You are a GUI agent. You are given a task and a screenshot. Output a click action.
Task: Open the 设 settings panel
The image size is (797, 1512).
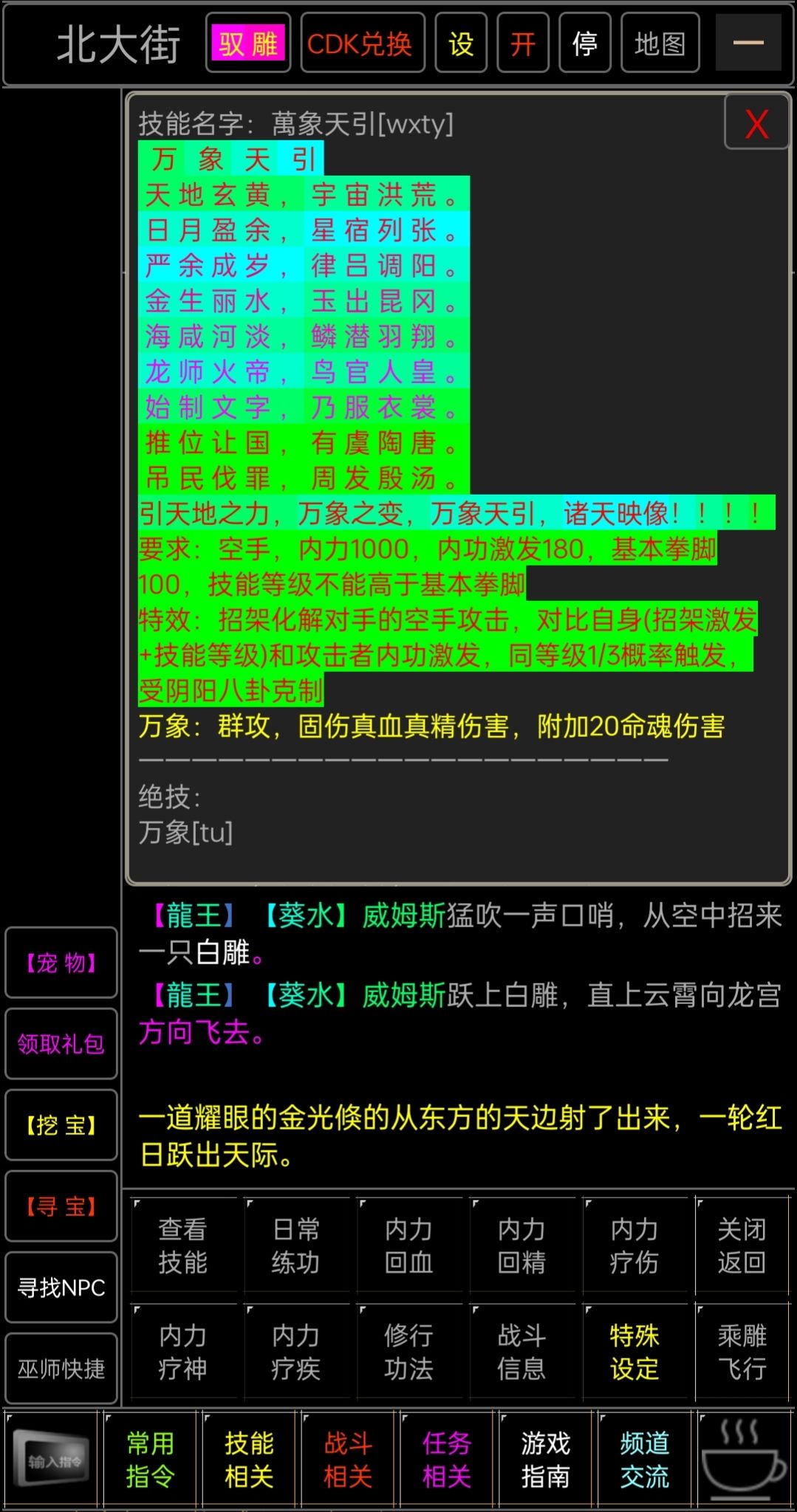click(461, 43)
